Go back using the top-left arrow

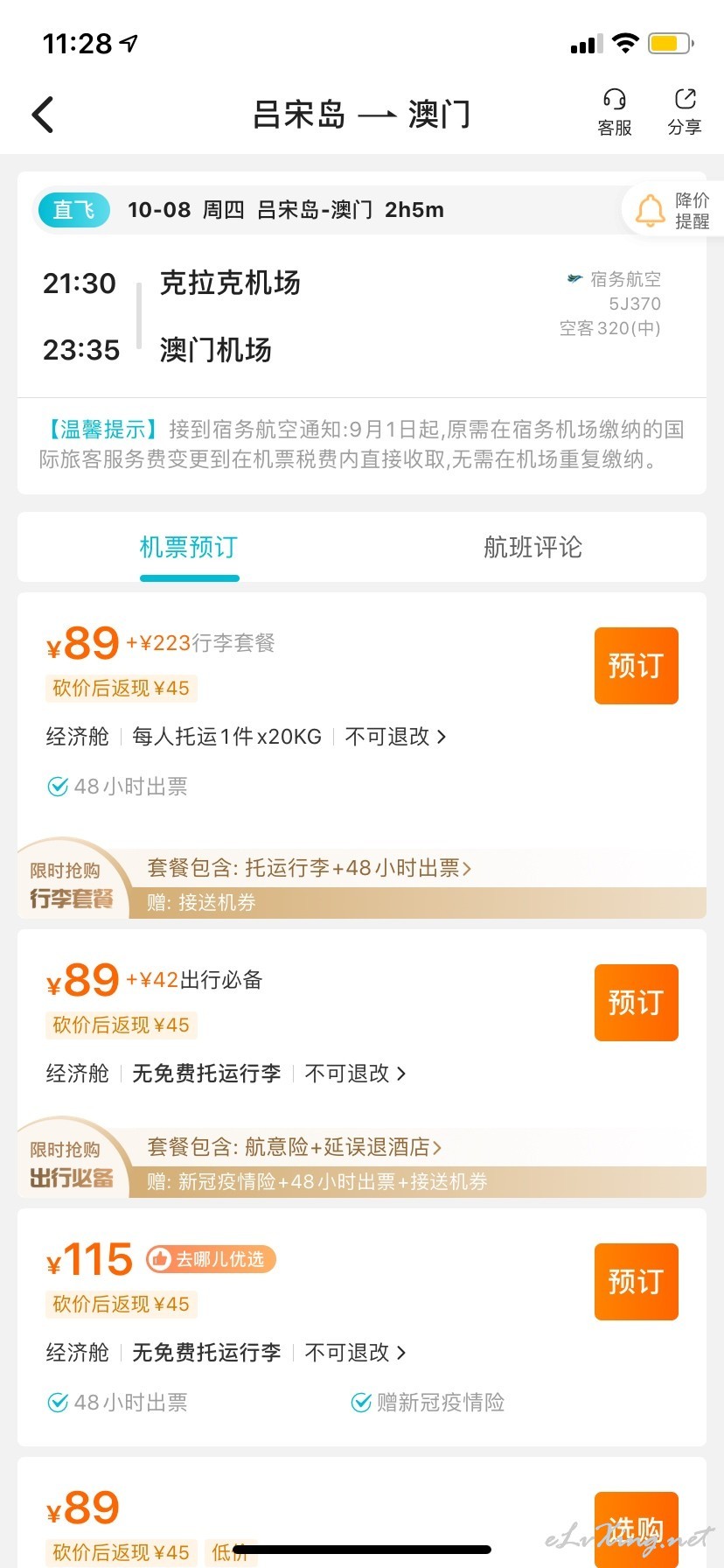click(43, 115)
